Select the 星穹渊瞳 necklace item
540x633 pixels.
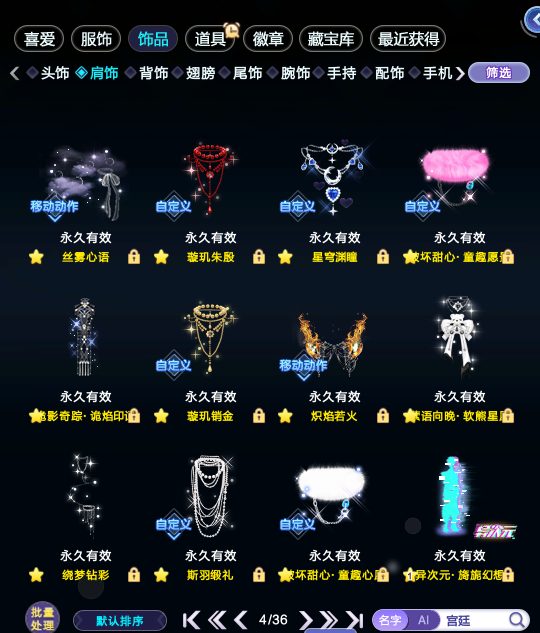[x=333, y=180]
